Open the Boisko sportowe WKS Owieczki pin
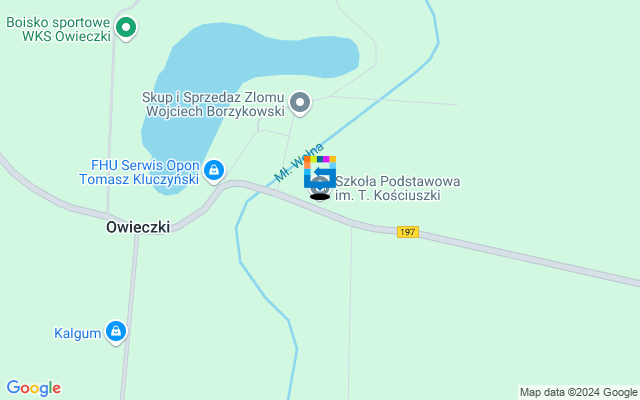Screen dimensions: 640x400 [x=125, y=28]
